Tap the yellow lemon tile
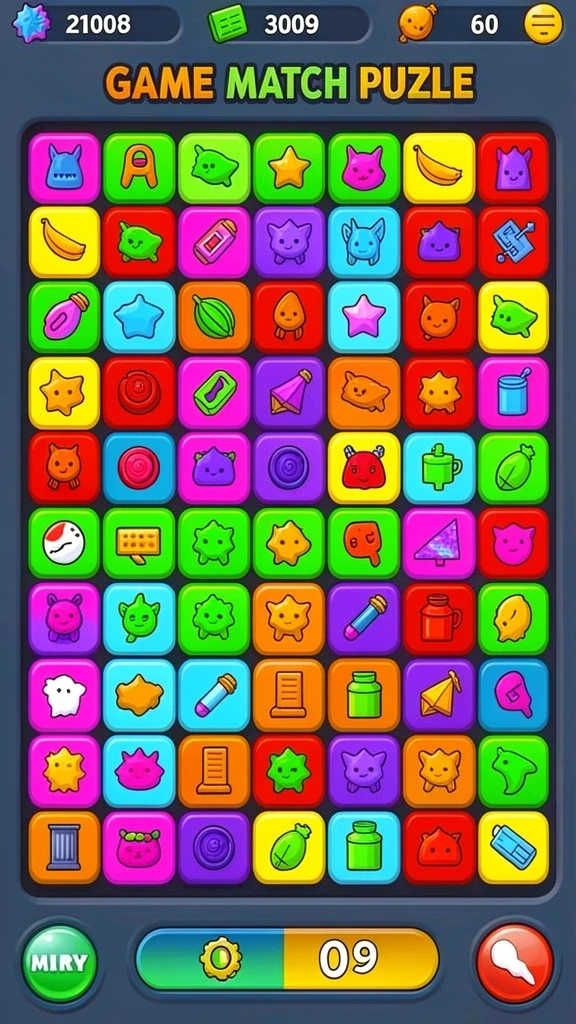Screen dimensions: 576x1024 tap(513, 618)
